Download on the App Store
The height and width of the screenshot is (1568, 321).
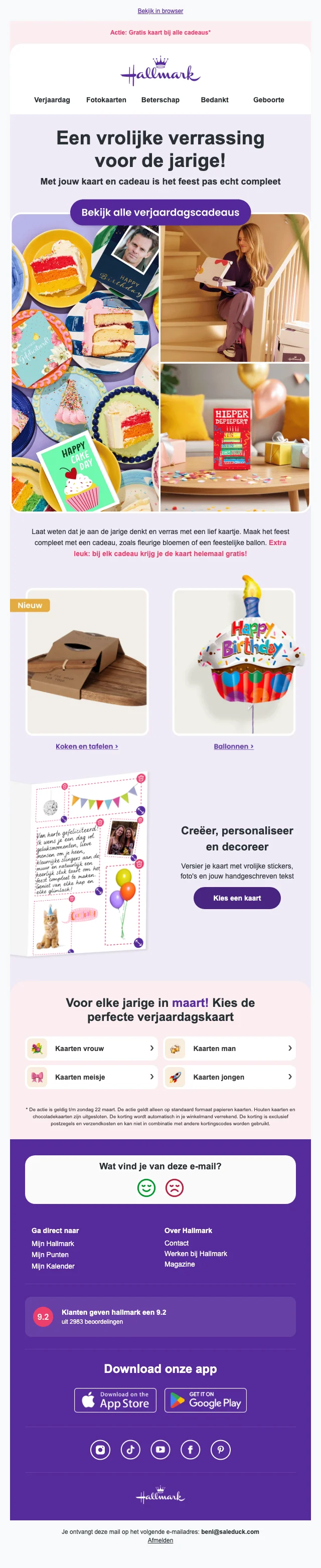click(x=115, y=1400)
